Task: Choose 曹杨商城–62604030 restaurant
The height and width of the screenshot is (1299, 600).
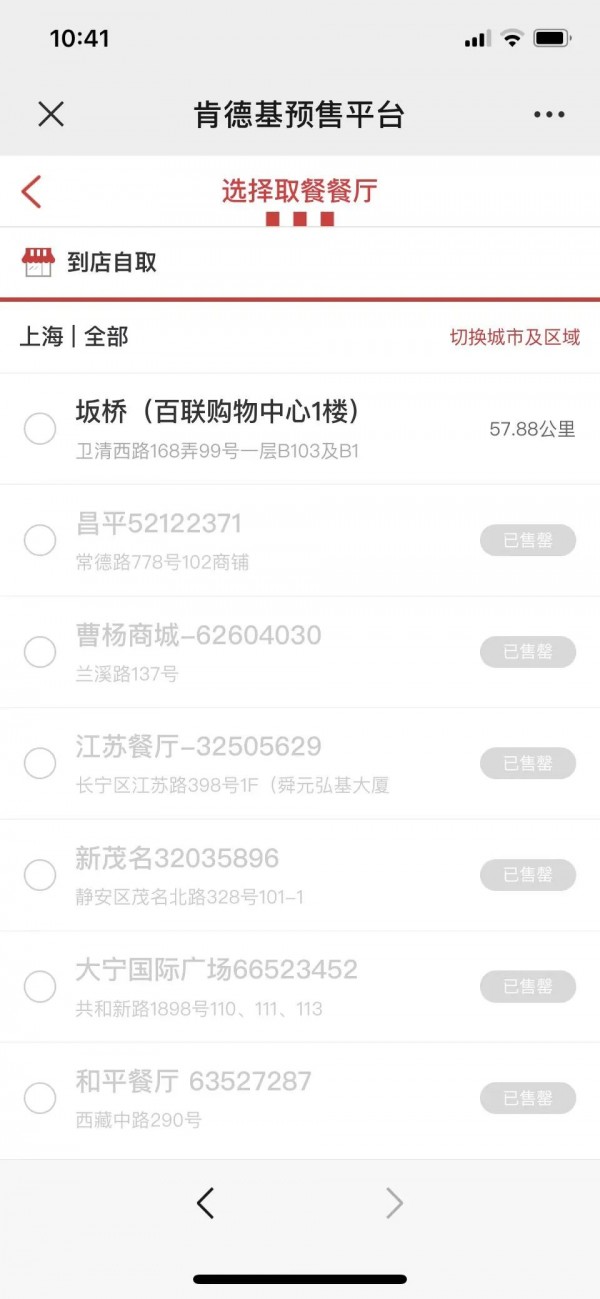Action: [x=300, y=652]
